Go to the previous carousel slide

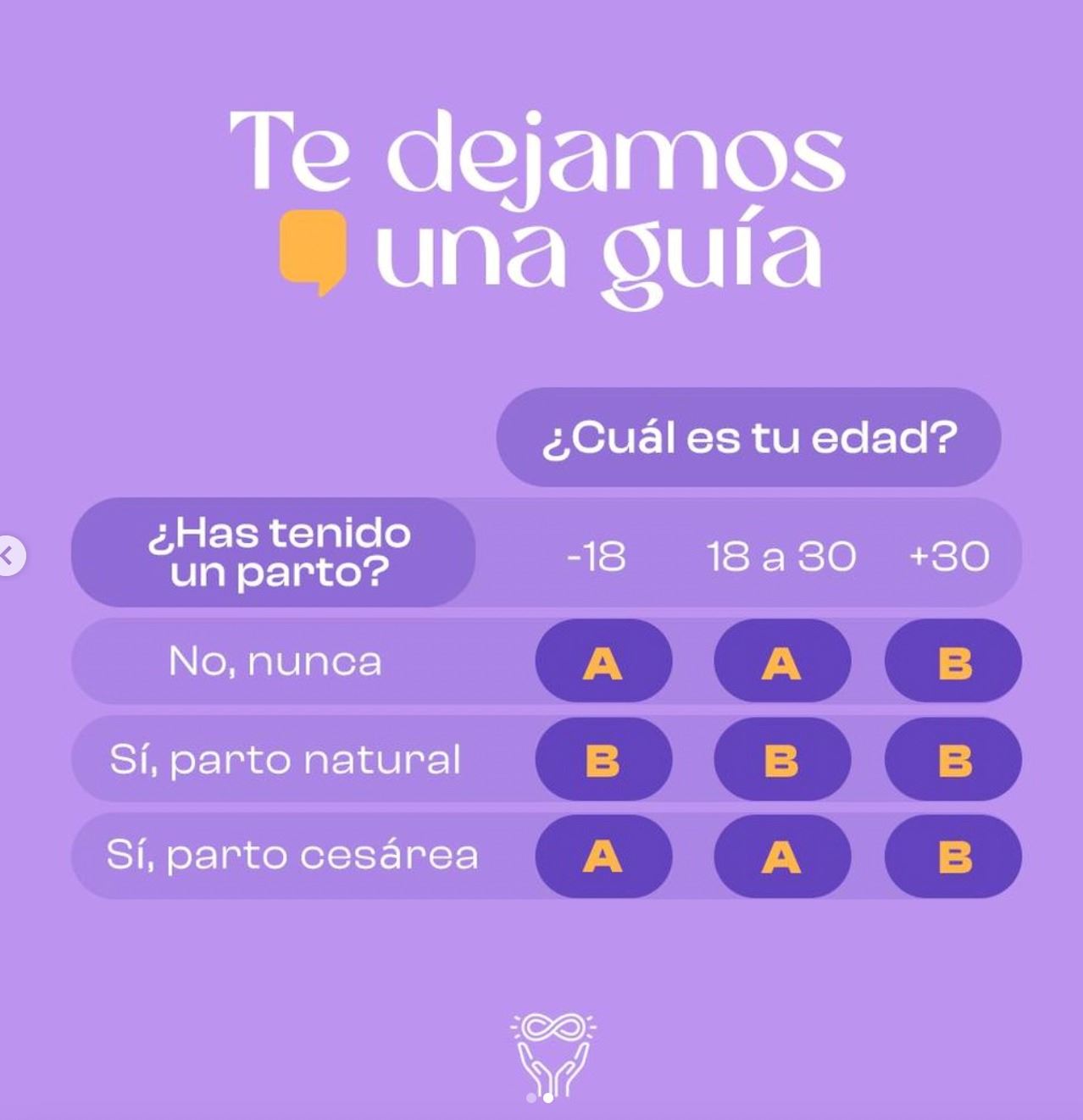8,557
